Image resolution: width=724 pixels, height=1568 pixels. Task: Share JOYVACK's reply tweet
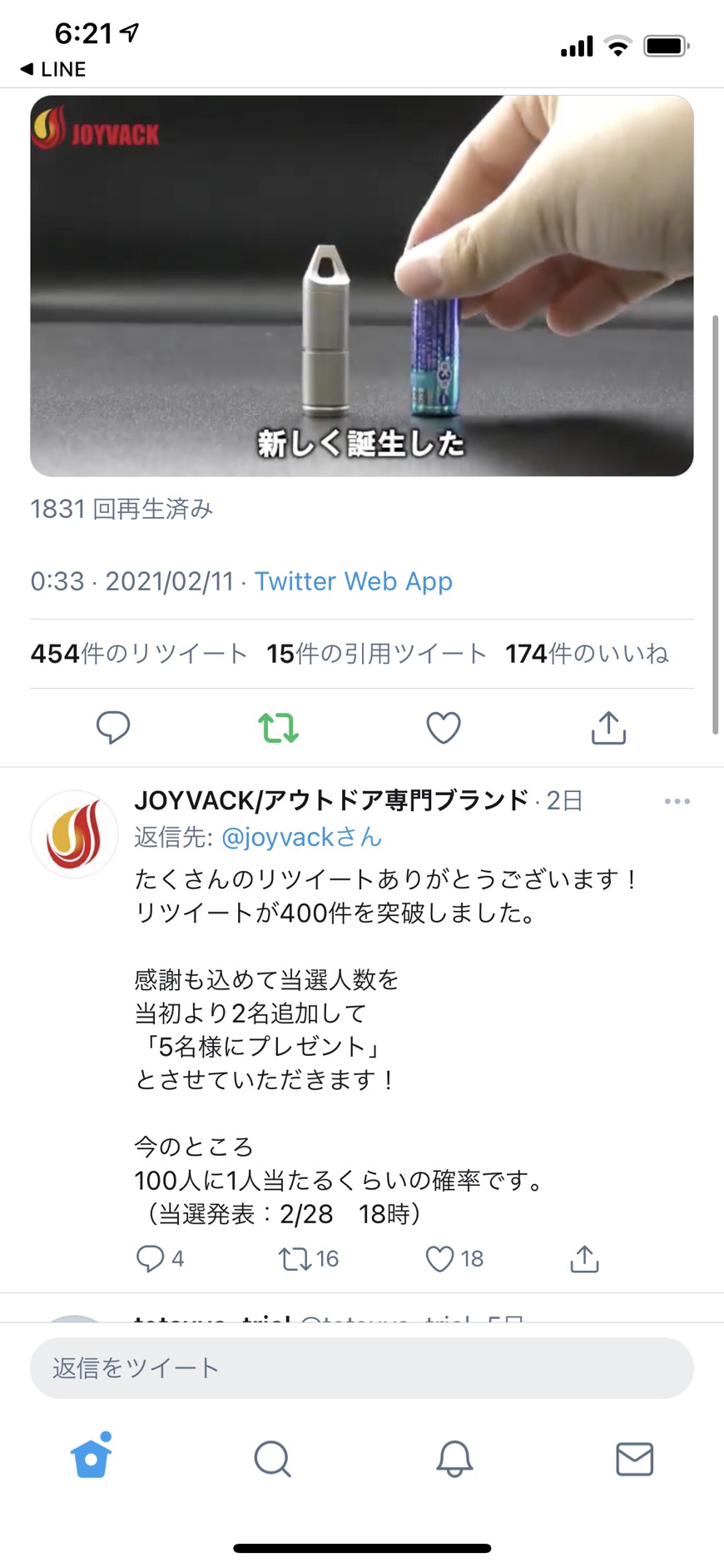click(584, 1258)
